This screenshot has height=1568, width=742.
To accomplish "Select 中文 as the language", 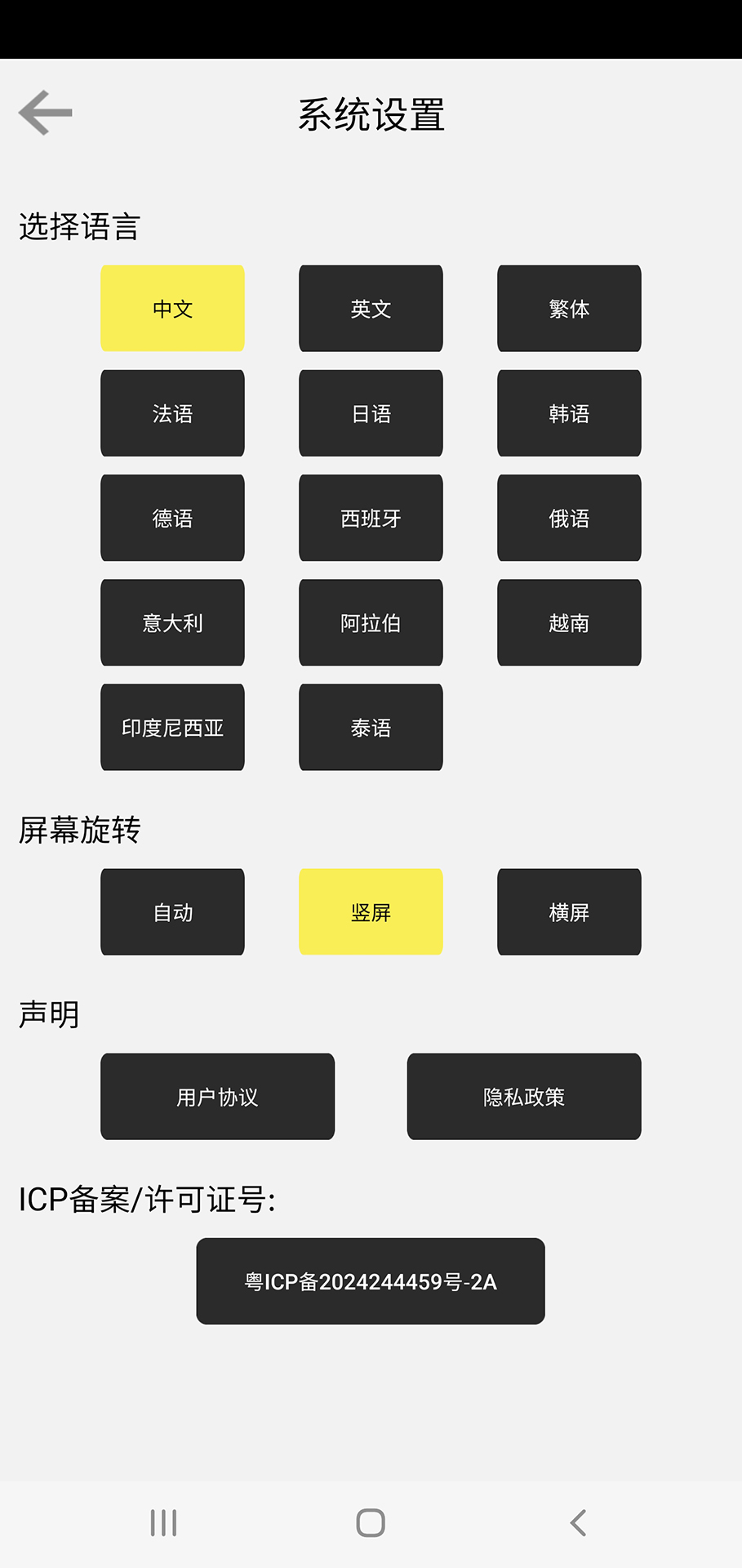I will (x=172, y=309).
